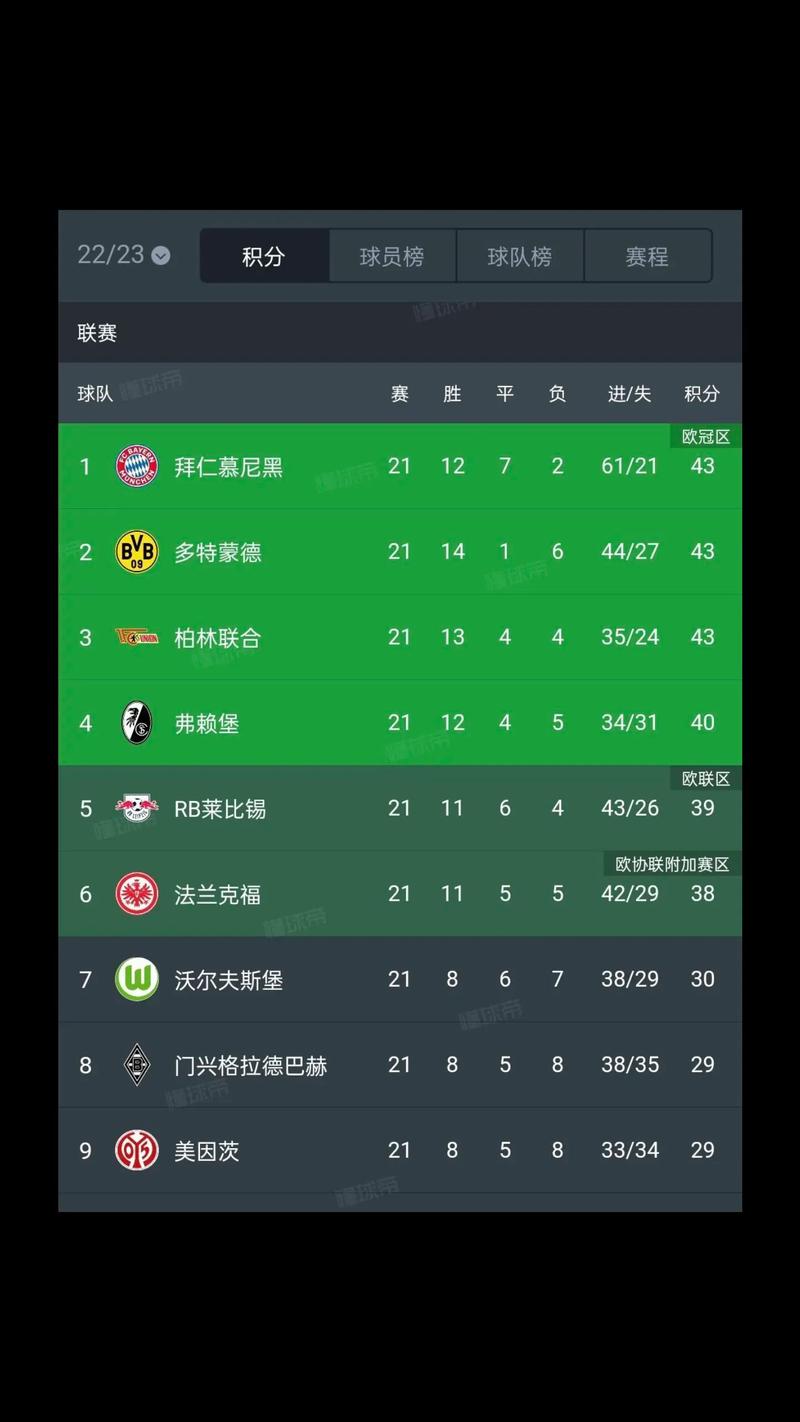Switch to the 球队榜 tab
This screenshot has width=800, height=1422.
[520, 256]
